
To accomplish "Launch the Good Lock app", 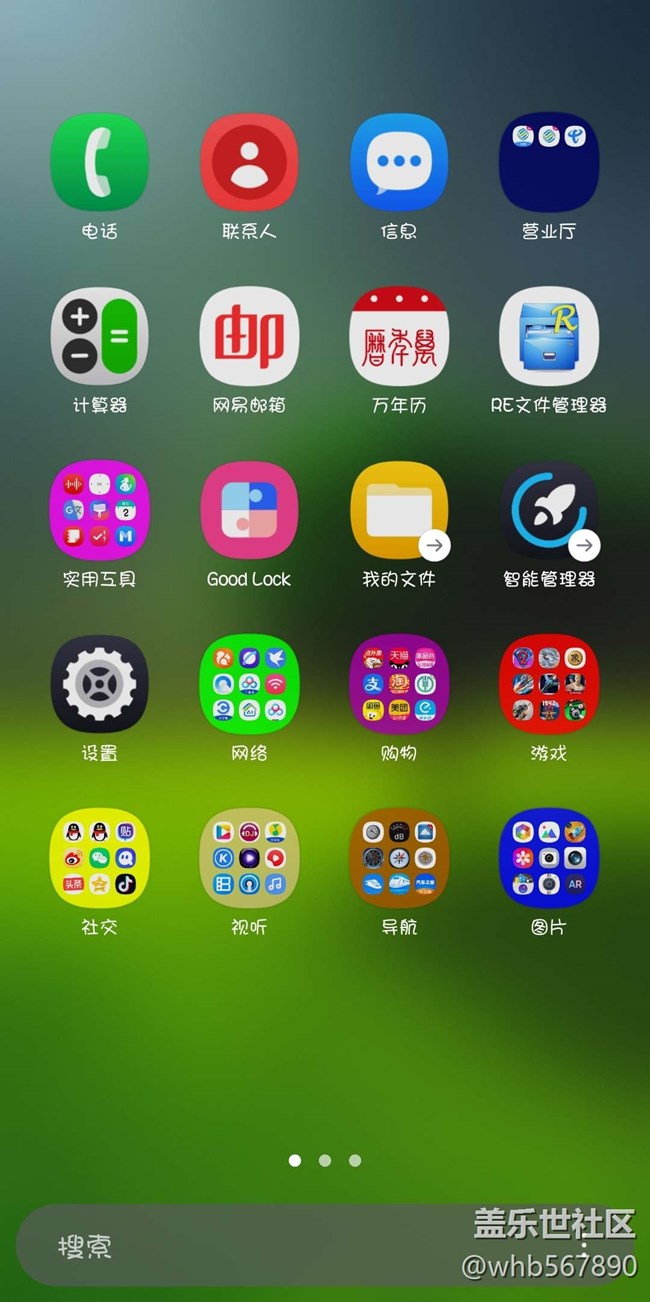I will click(249, 510).
